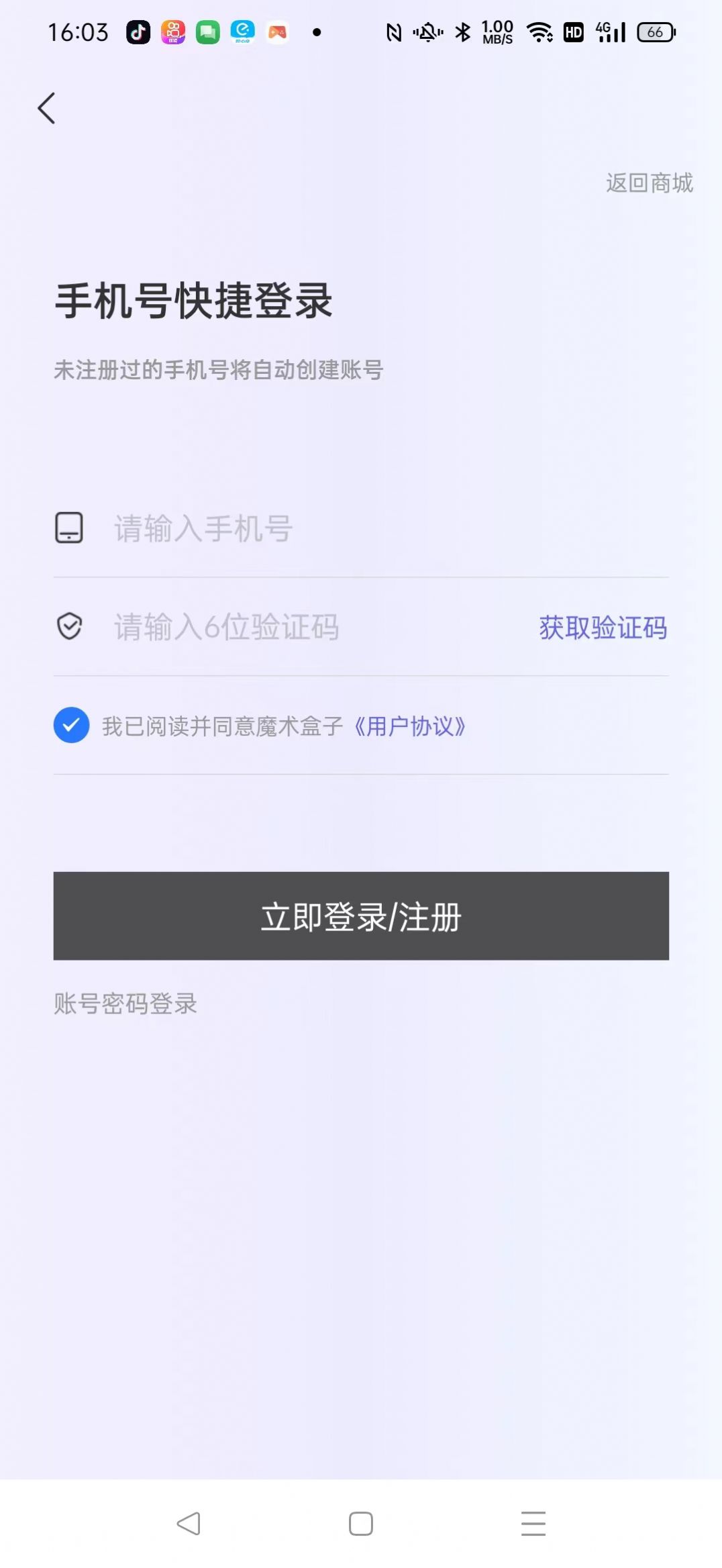Screen dimensions: 722x1568
Task: Click the phone icon beside the number field
Action: 70,528
